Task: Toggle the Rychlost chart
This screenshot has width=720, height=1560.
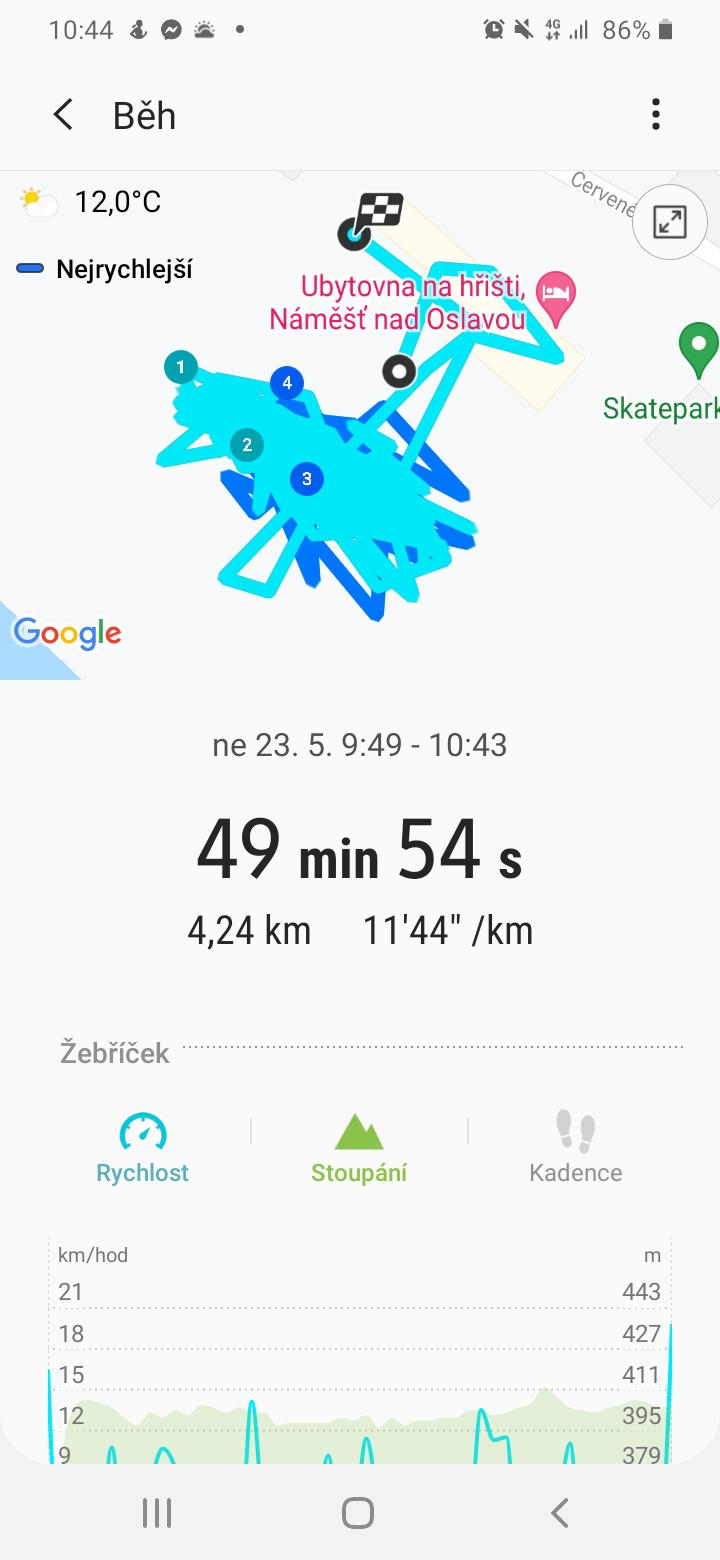Action: pos(143,1148)
